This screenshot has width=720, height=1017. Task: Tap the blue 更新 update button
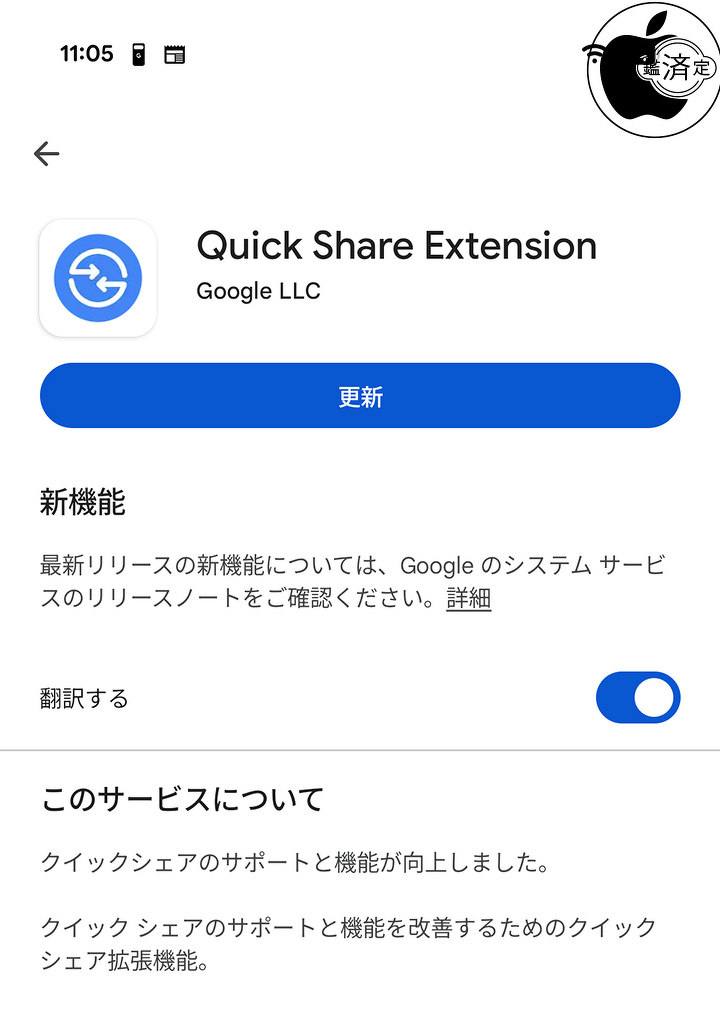(x=360, y=396)
